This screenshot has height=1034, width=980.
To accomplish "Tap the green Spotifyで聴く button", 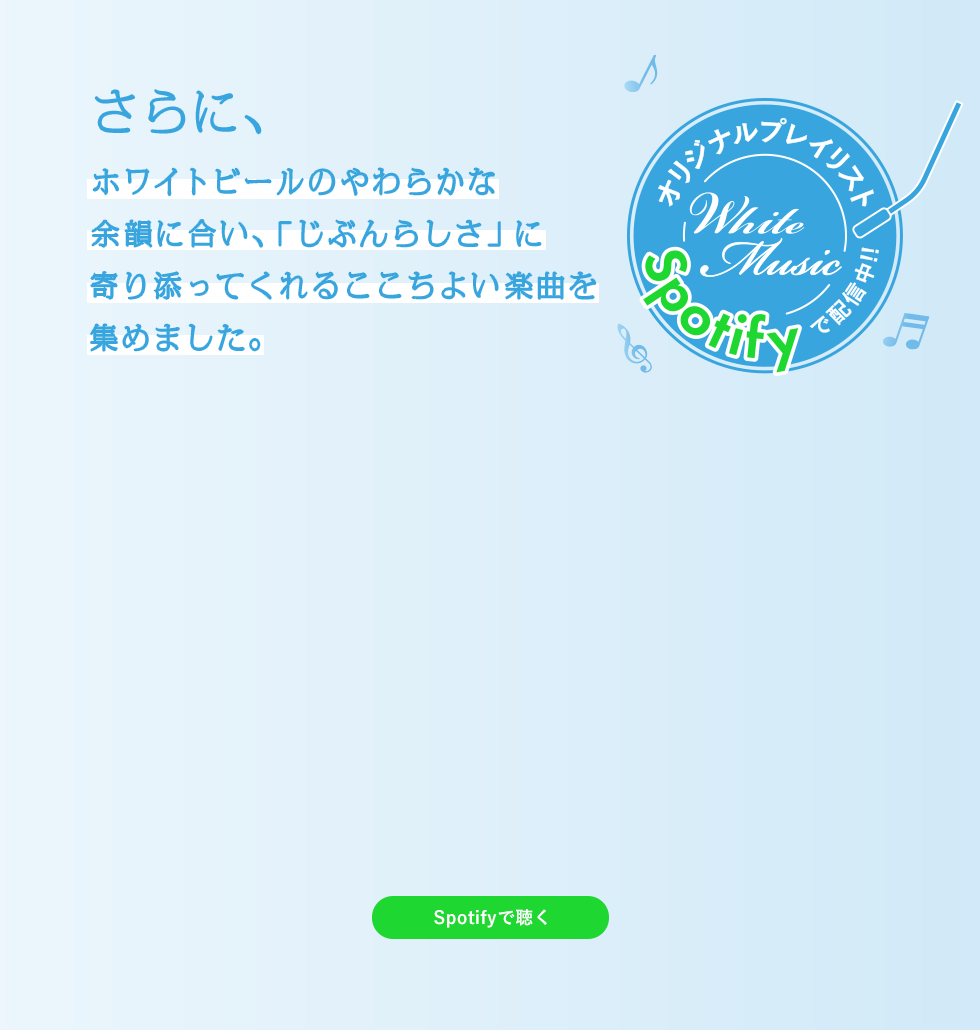I will (490, 917).
